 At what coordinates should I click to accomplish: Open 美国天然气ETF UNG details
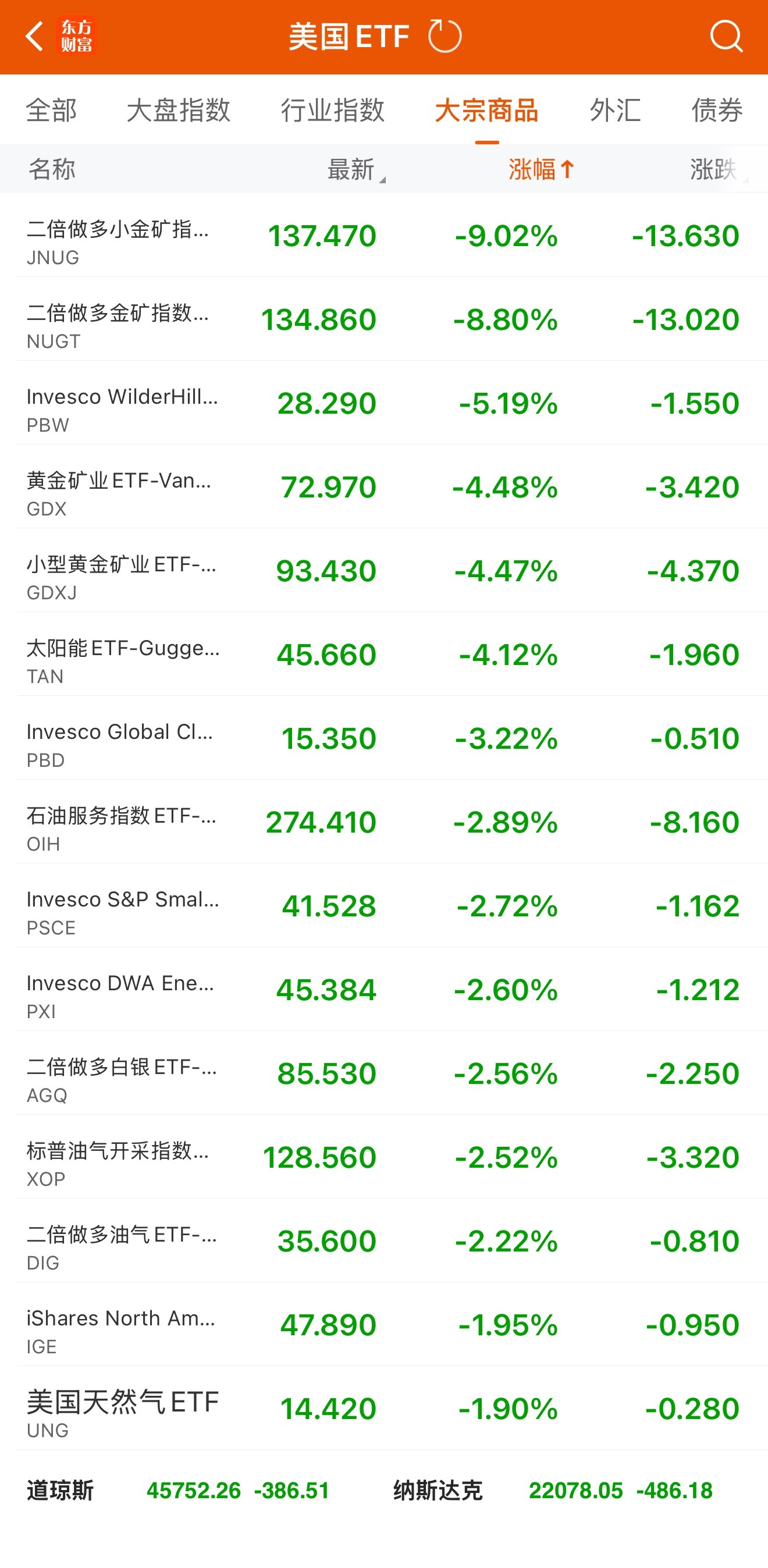[383, 1409]
